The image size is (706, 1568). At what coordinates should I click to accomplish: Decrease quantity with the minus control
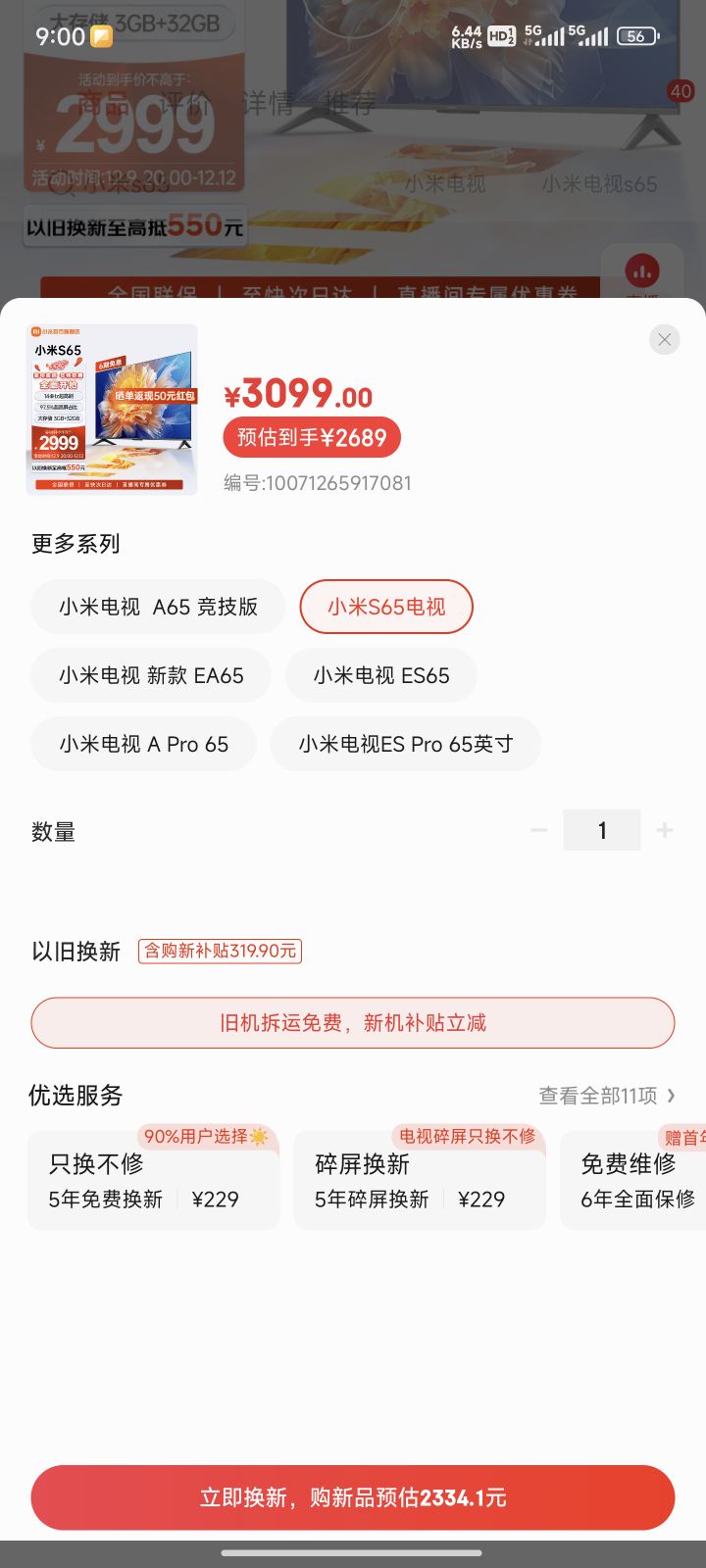[x=538, y=830]
